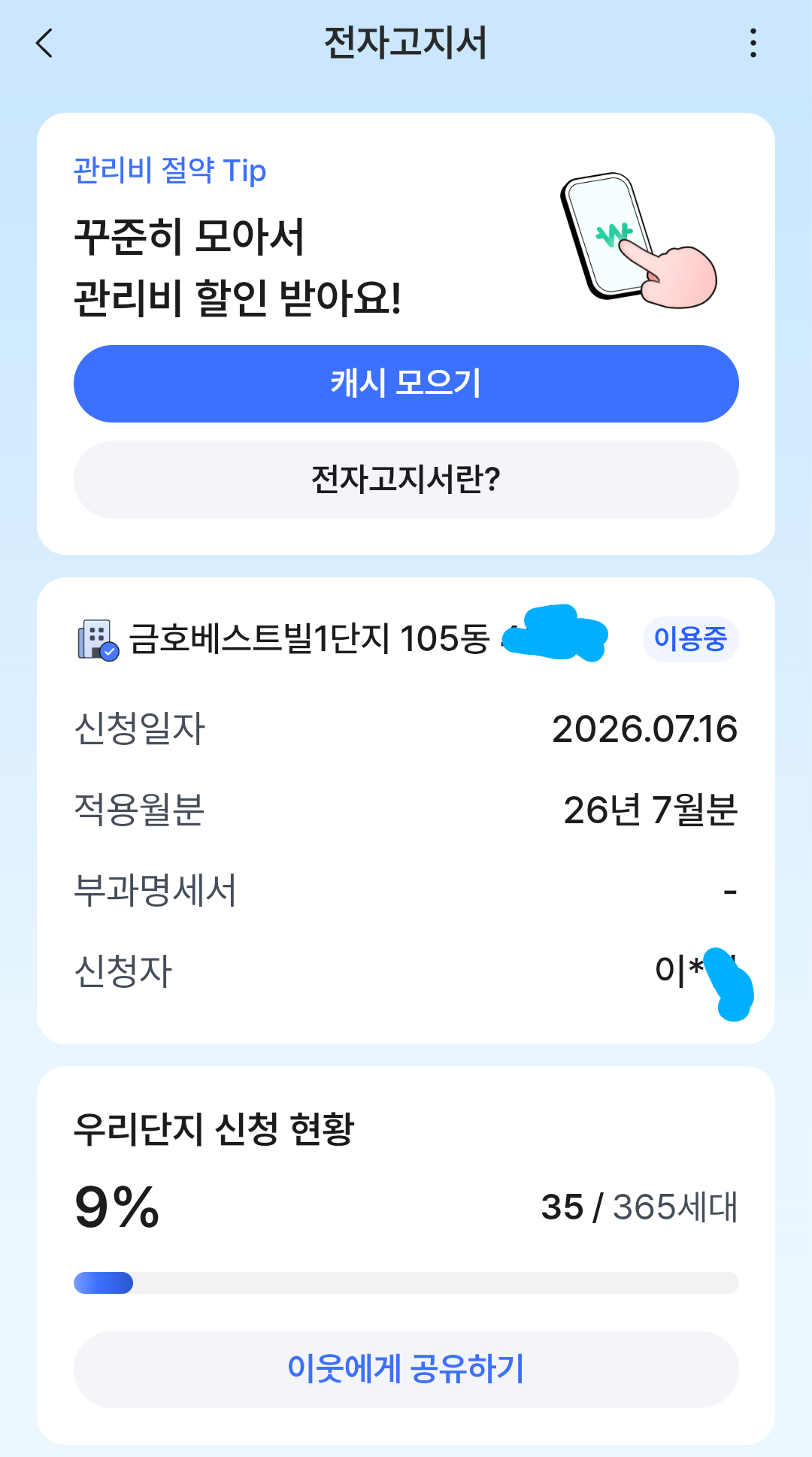812x1457 pixels.
Task: Open the 전자고지서란? explanation
Action: (x=406, y=480)
